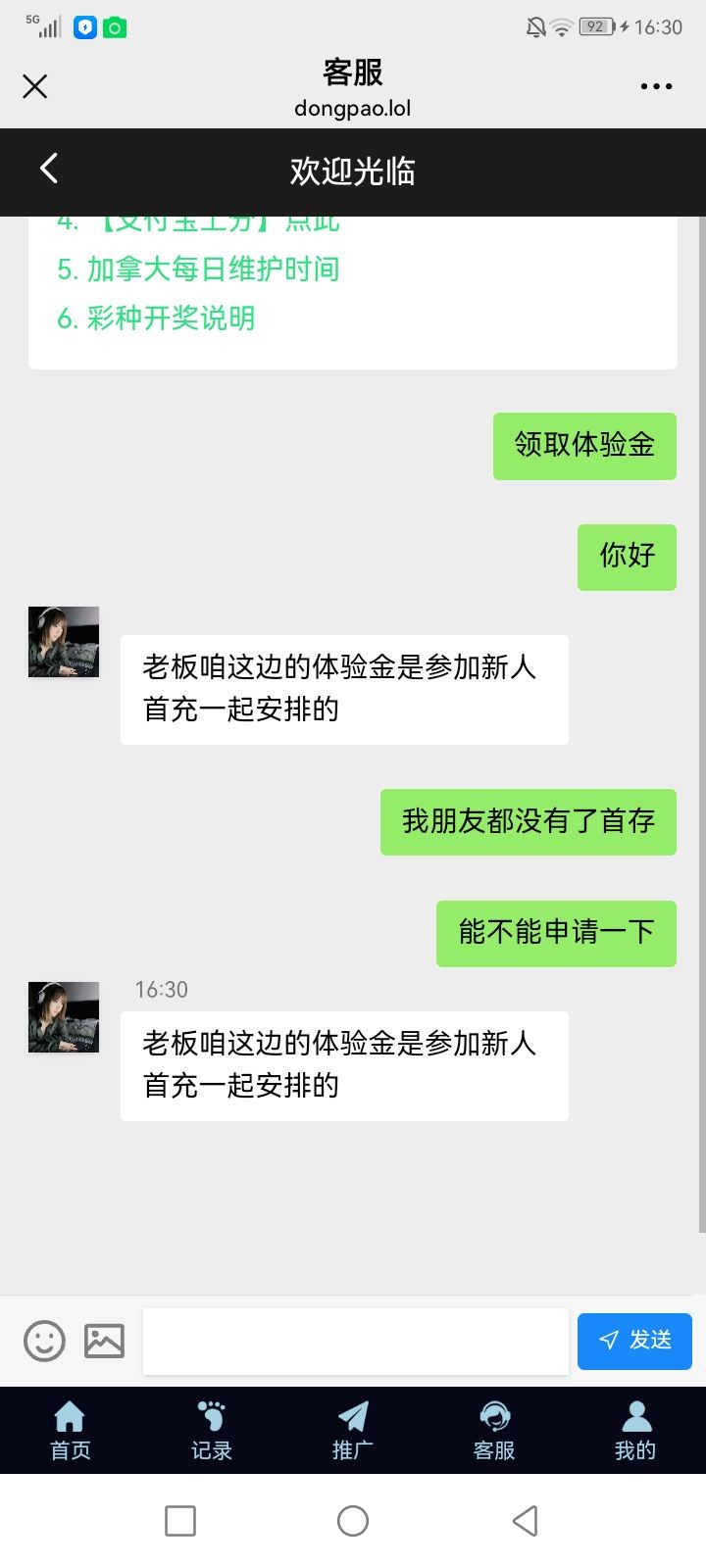Close the 客服 webview with the X
This screenshot has height=1568, width=706.
click(x=35, y=86)
